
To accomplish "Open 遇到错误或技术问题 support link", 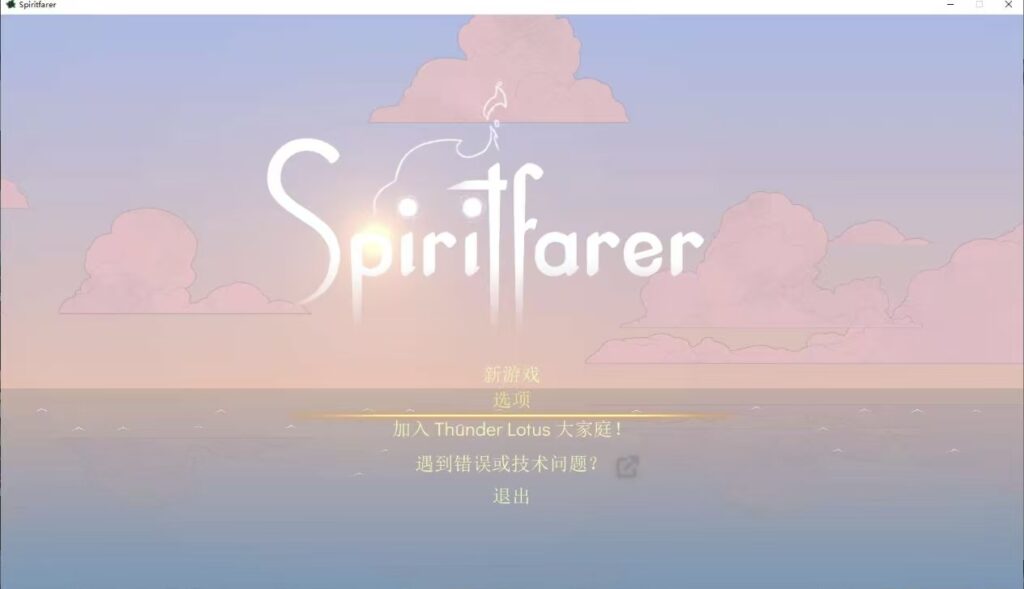I will coord(507,464).
